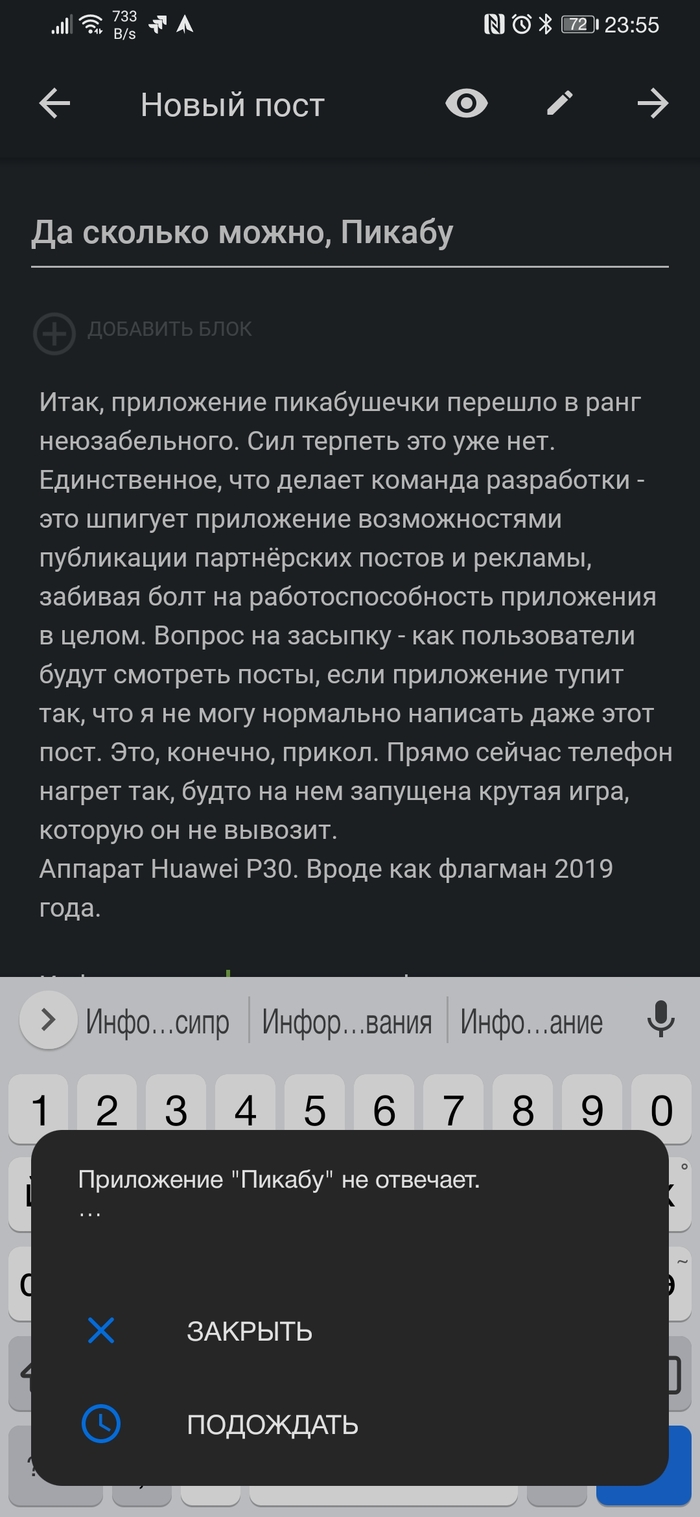Screen dimensions: 700x1517
Task: Open editing with the pencil icon
Action: coord(560,104)
